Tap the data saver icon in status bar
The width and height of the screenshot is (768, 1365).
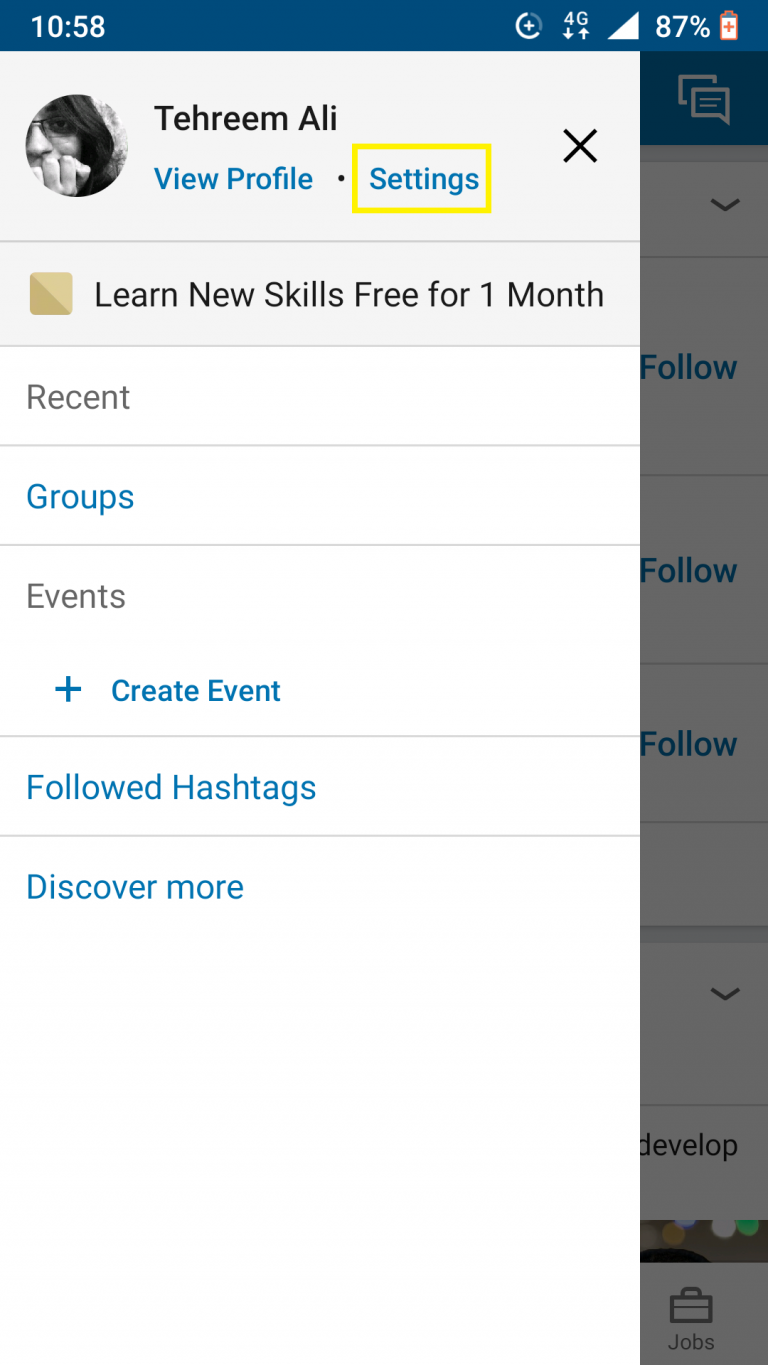[528, 25]
